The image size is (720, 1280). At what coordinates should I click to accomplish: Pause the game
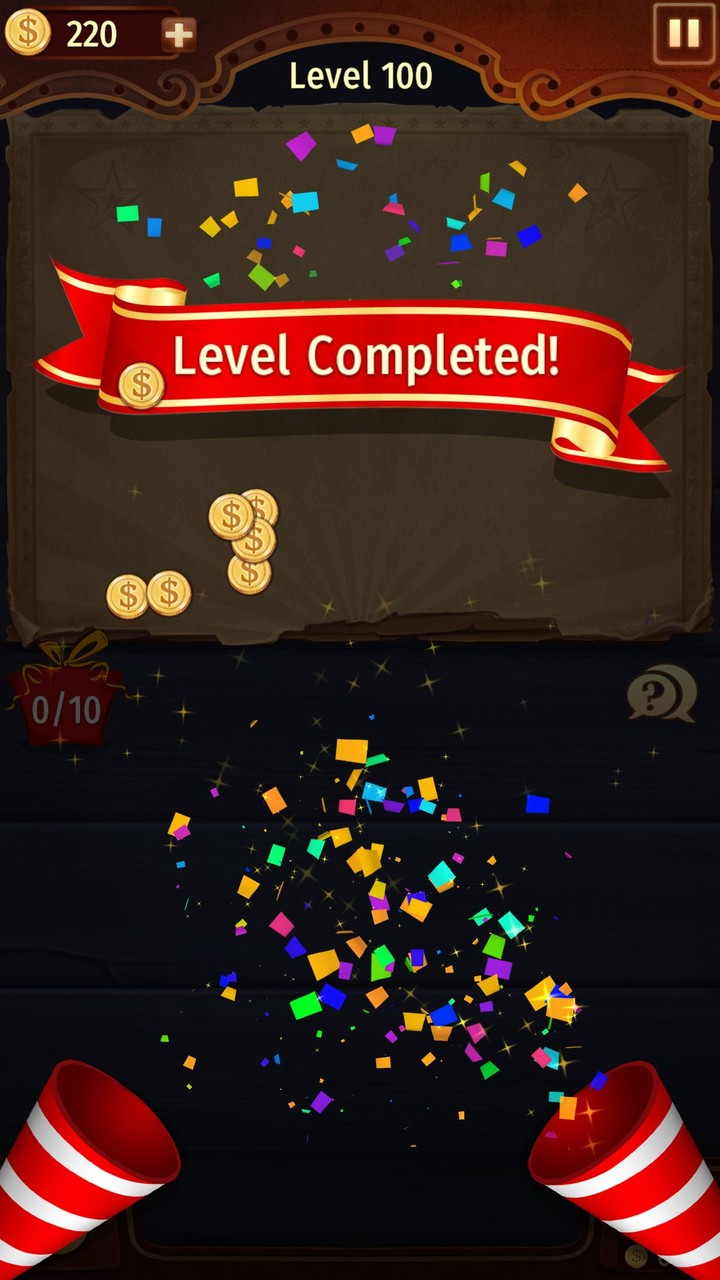(x=684, y=34)
